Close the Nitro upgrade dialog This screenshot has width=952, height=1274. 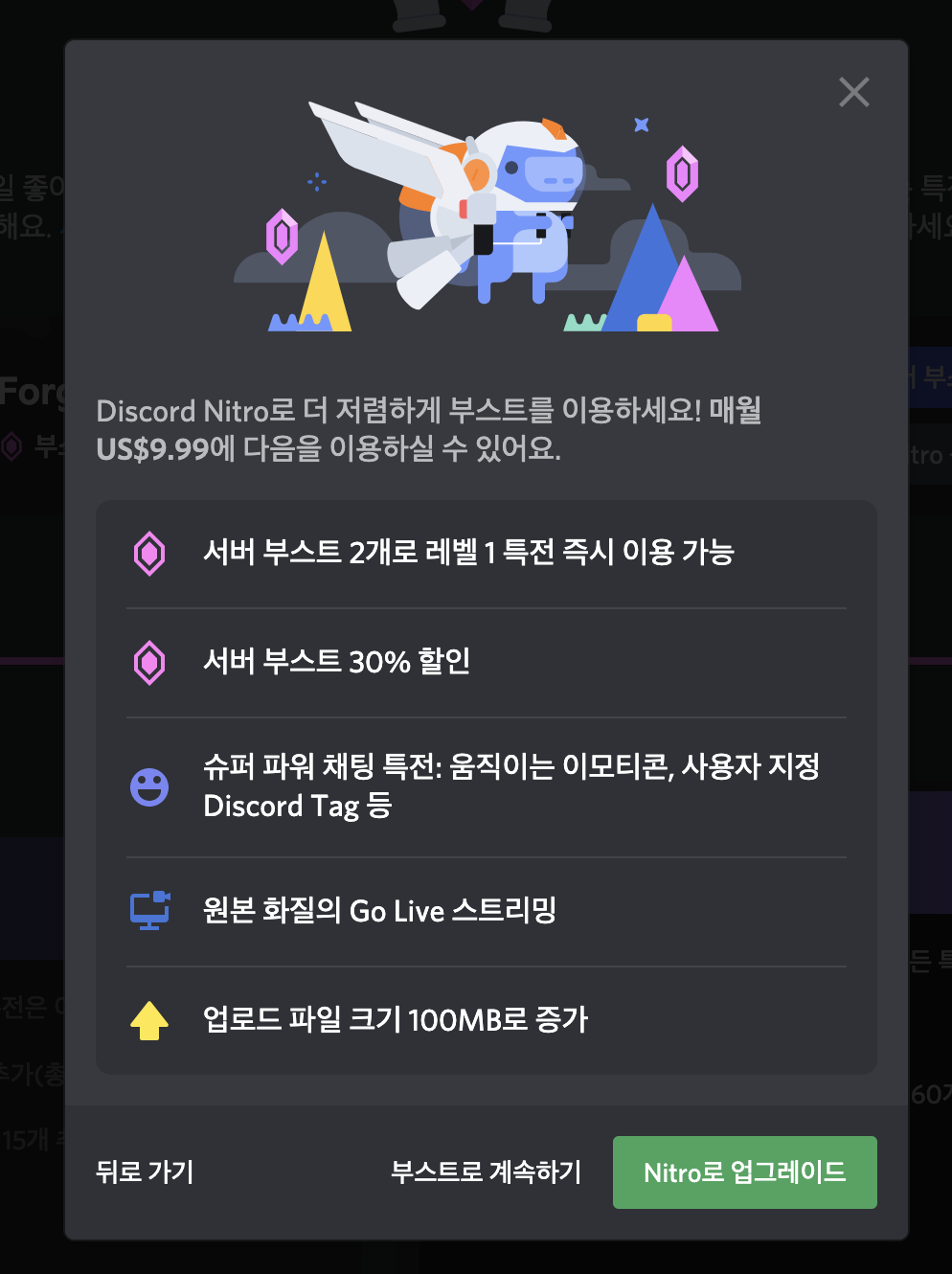tap(853, 93)
